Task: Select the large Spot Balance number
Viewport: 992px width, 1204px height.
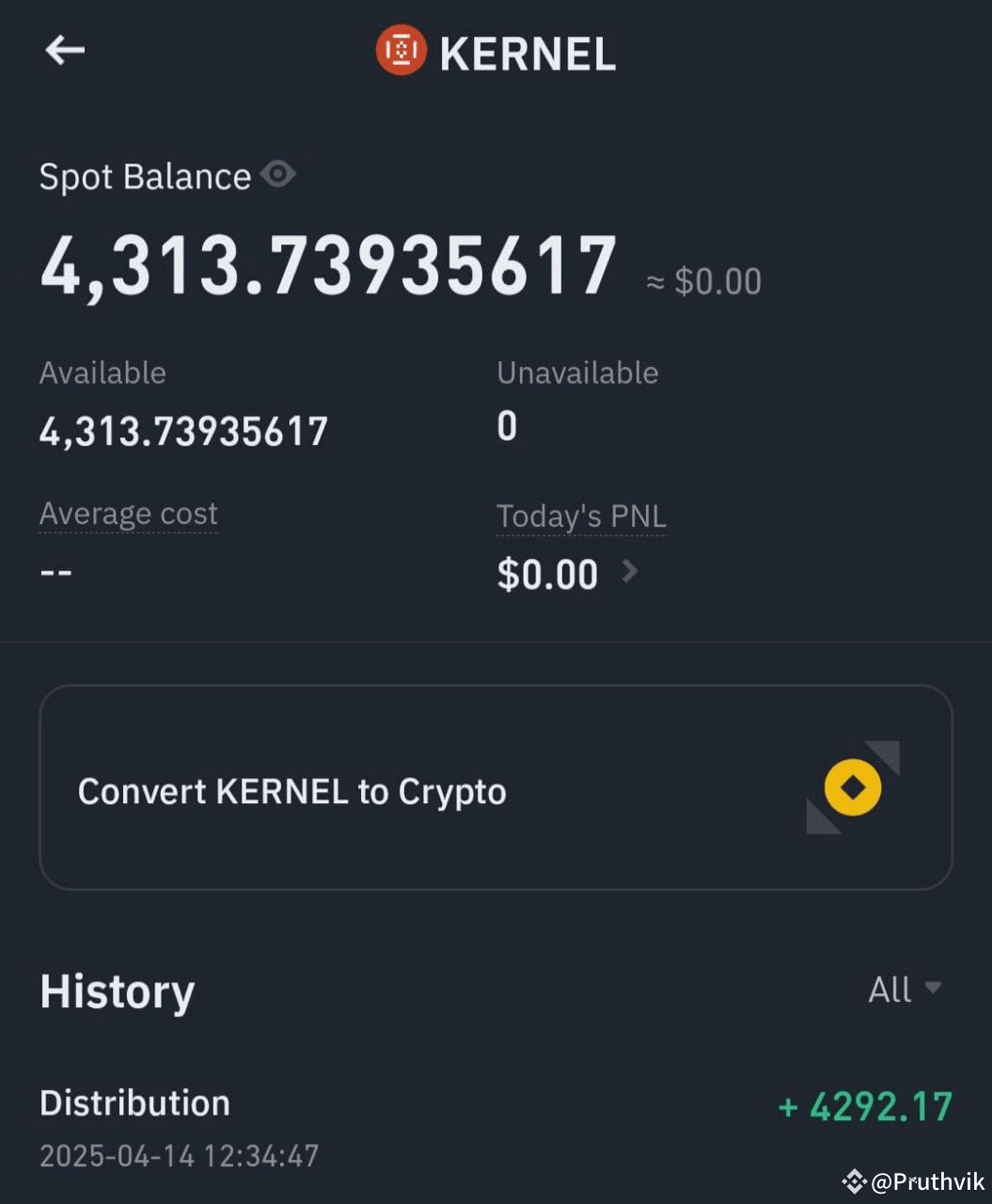Action: tap(328, 266)
